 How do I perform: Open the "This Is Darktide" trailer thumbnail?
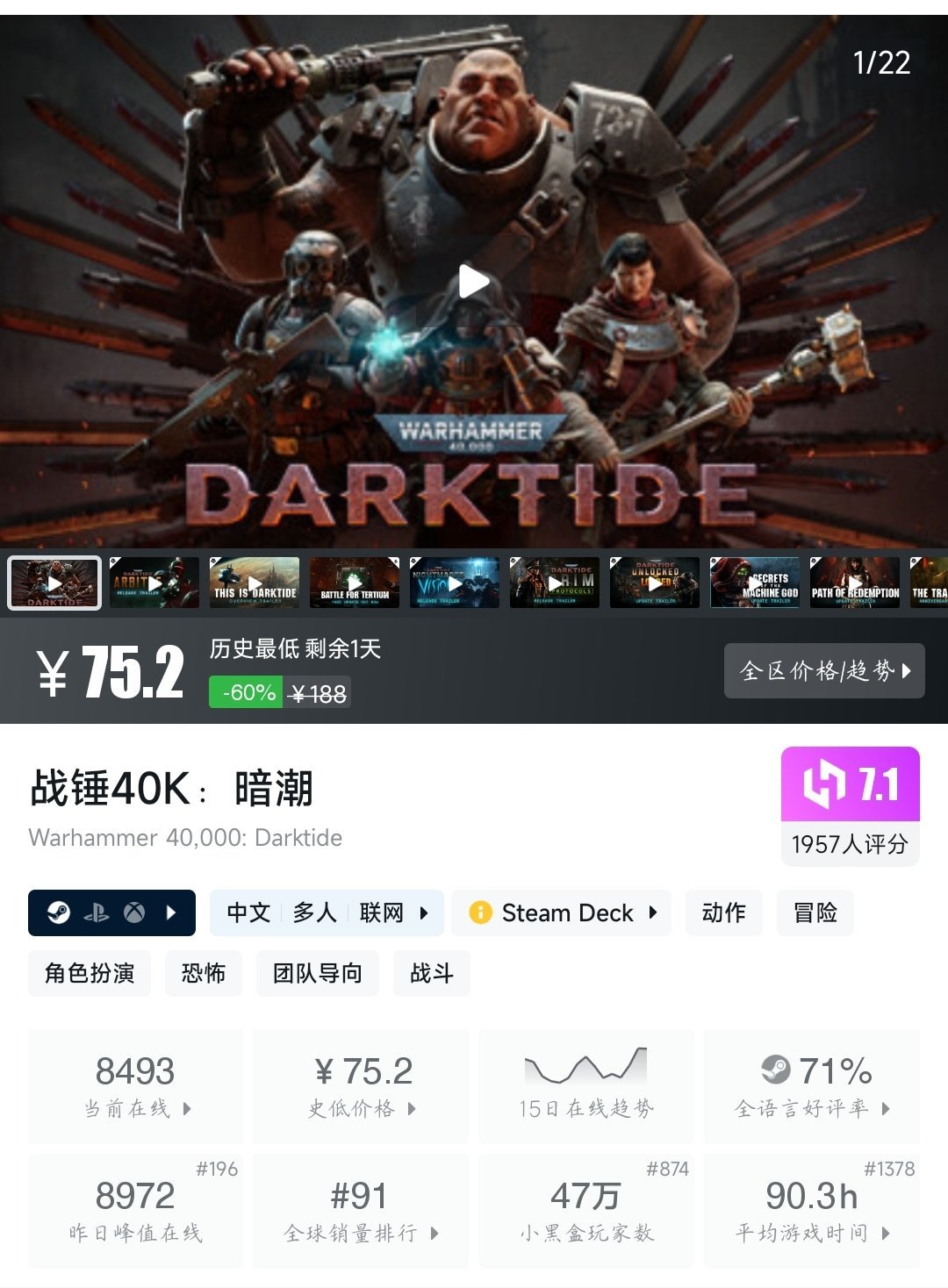tap(255, 583)
